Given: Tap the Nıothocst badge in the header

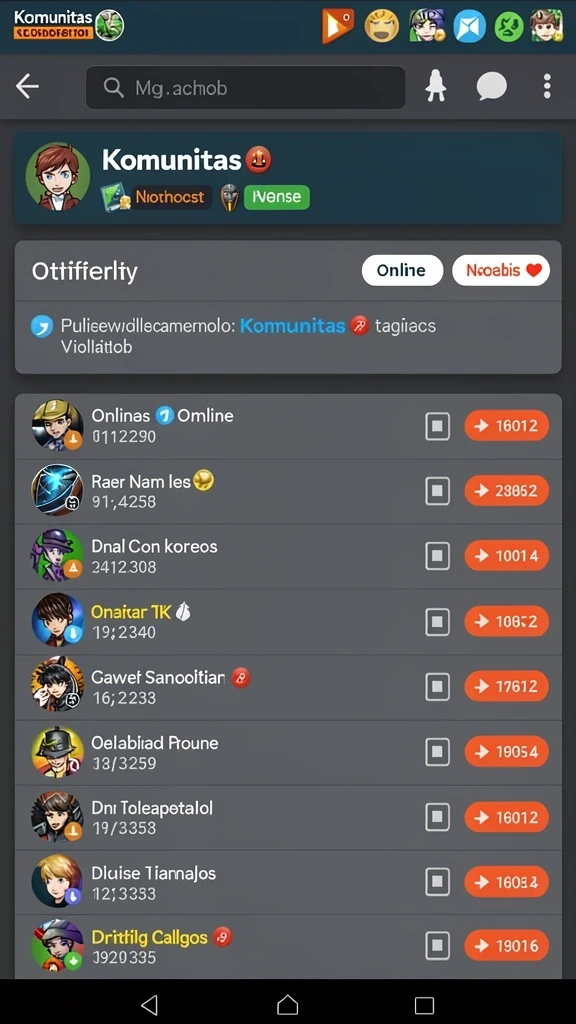Looking at the screenshot, I should 170,197.
